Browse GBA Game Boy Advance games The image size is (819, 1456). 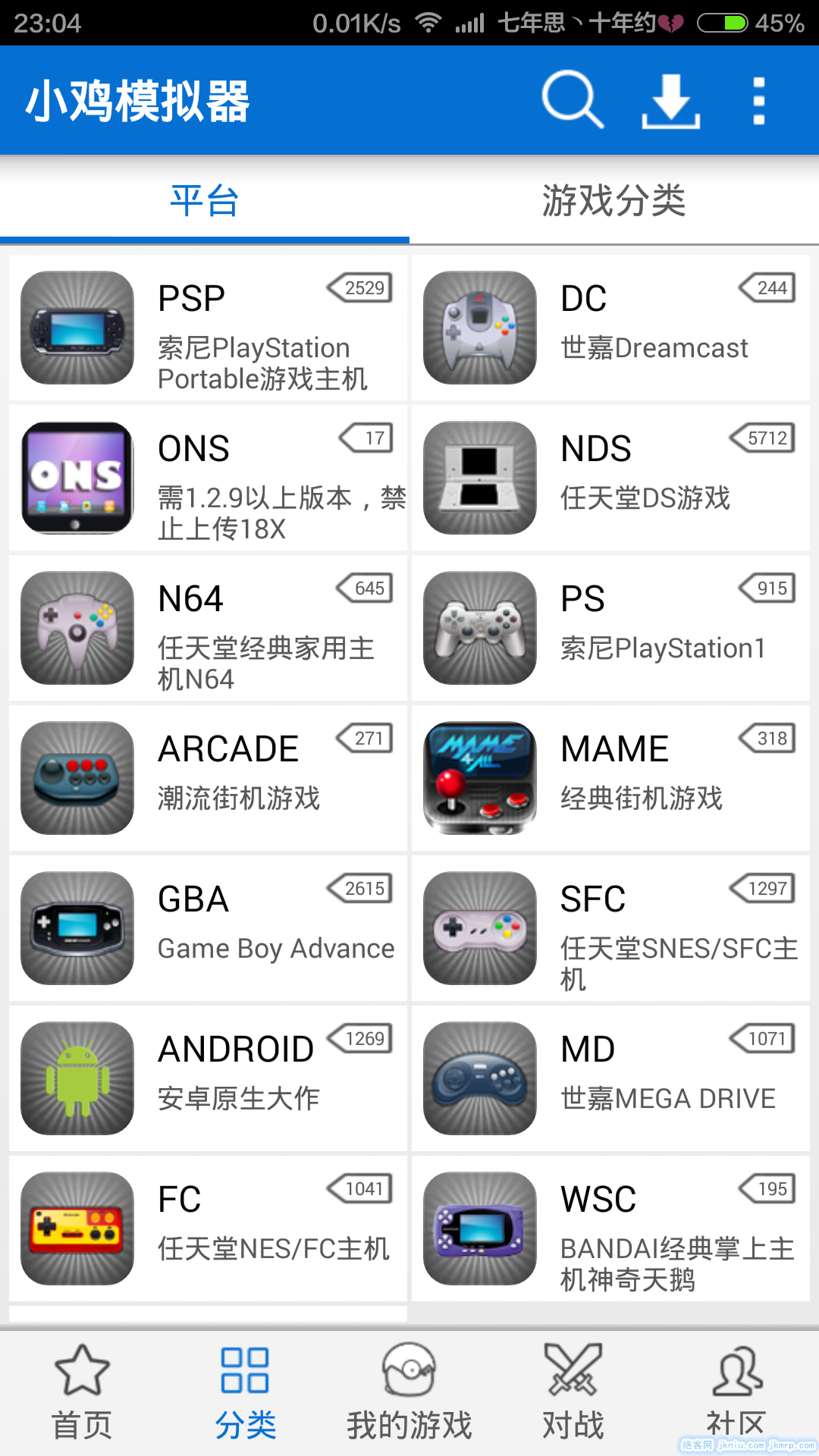pyautogui.click(x=208, y=928)
